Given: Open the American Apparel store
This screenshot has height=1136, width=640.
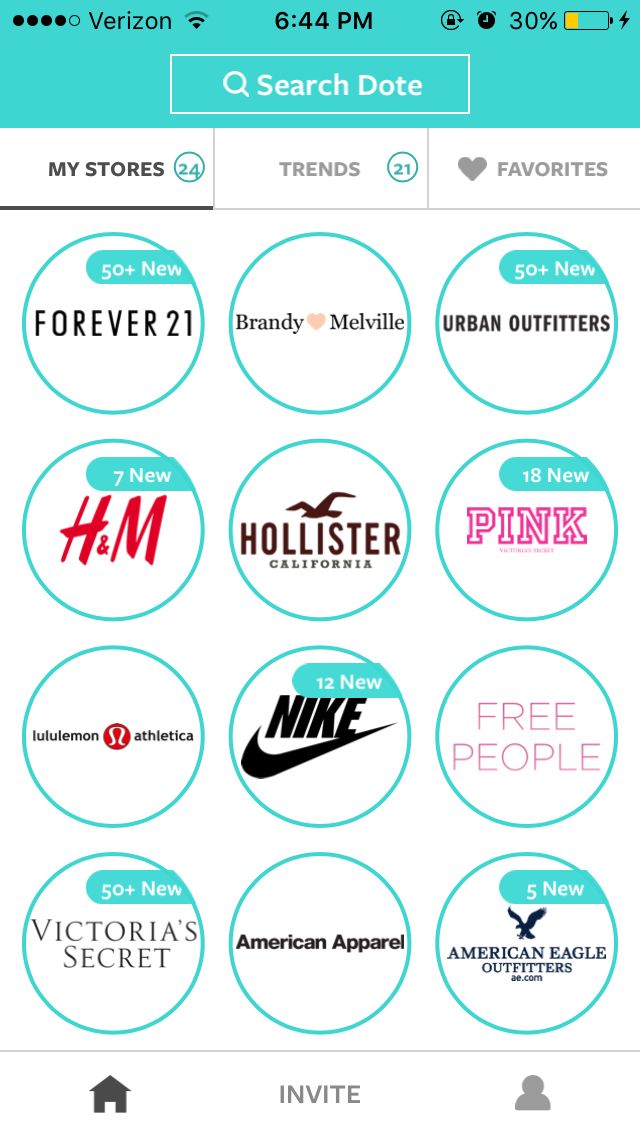Looking at the screenshot, I should [320, 943].
